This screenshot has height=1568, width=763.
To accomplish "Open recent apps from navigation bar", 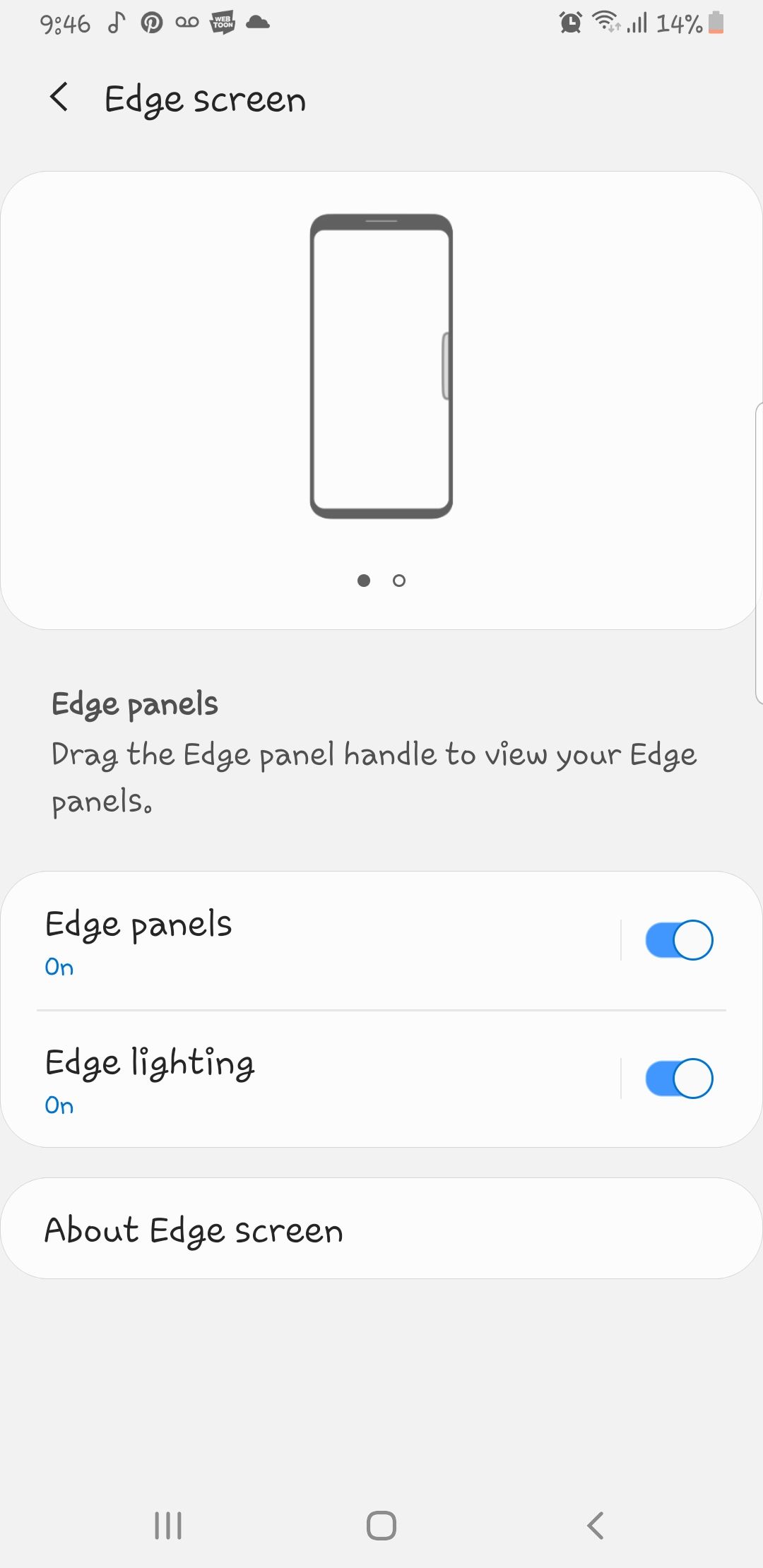I will click(168, 1526).
